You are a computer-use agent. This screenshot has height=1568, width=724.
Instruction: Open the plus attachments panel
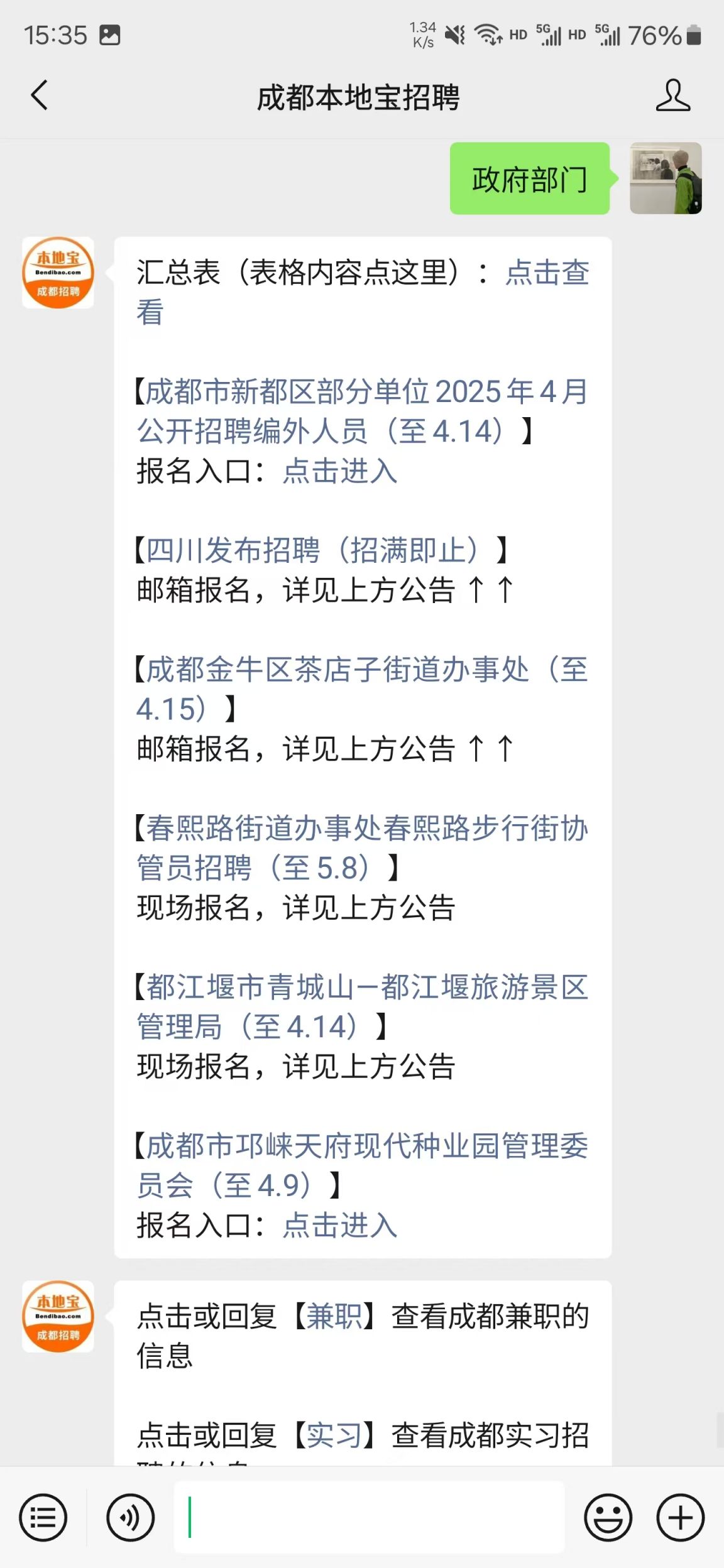click(x=680, y=1518)
